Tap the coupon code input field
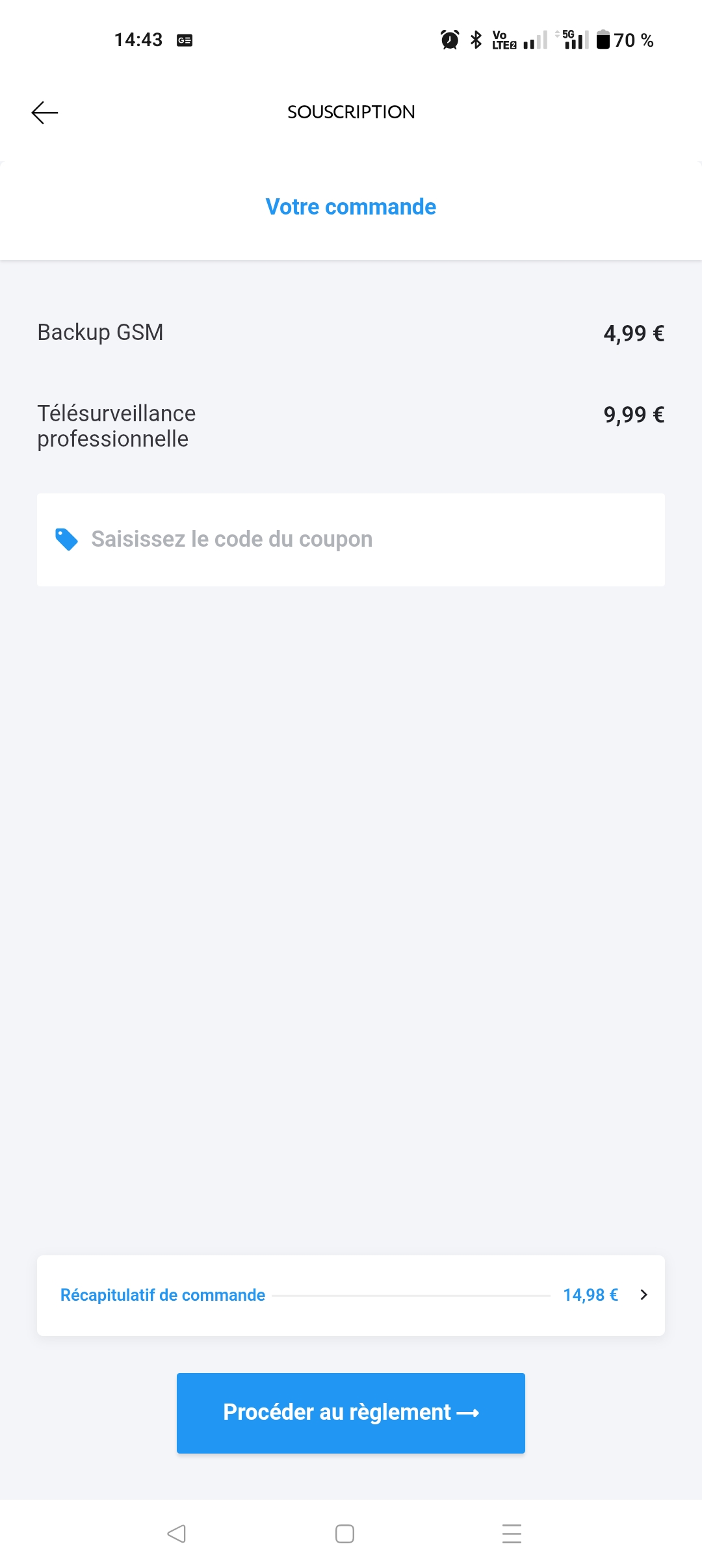 pos(351,540)
